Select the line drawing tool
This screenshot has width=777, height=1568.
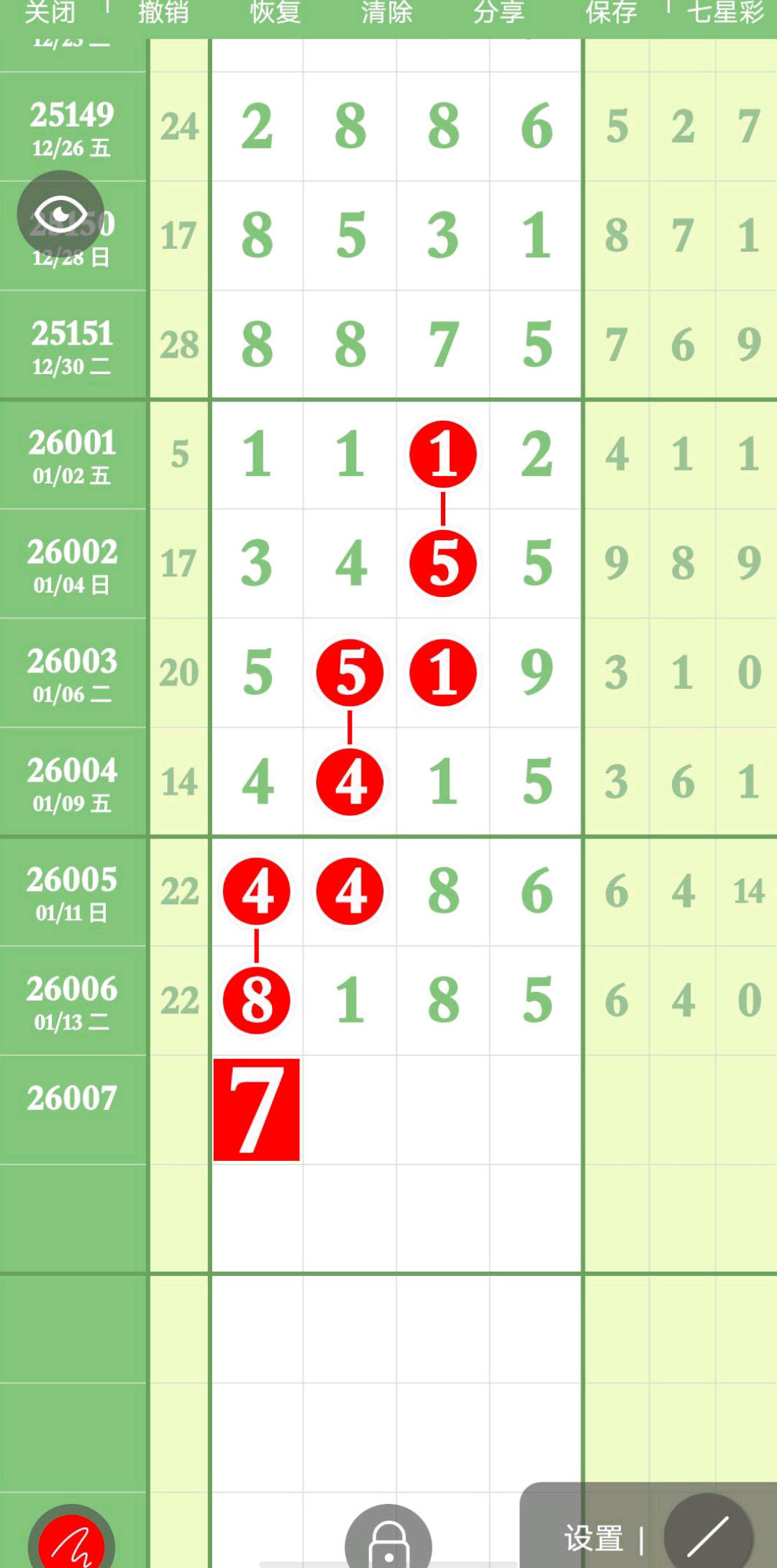pos(708,1536)
